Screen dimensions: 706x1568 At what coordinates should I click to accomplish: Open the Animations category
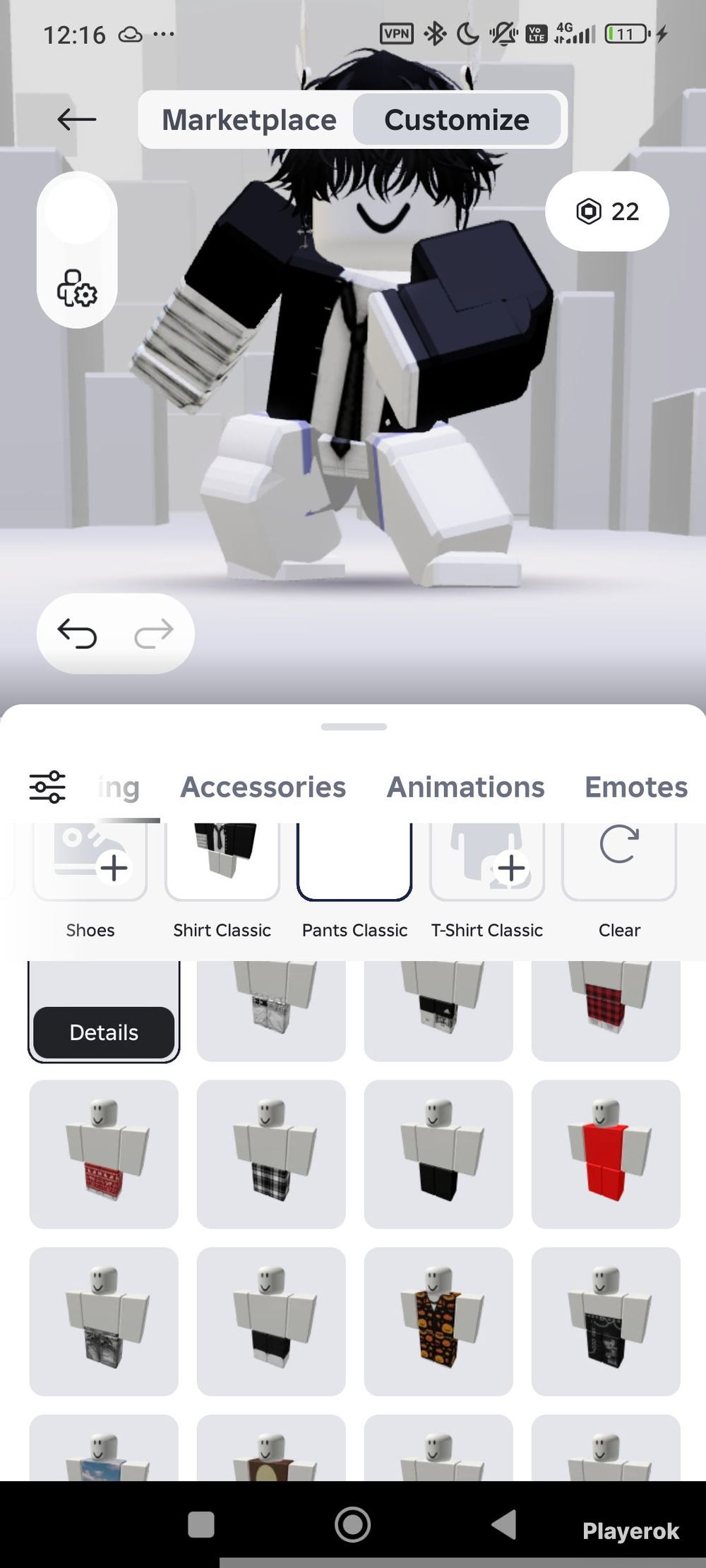465,787
